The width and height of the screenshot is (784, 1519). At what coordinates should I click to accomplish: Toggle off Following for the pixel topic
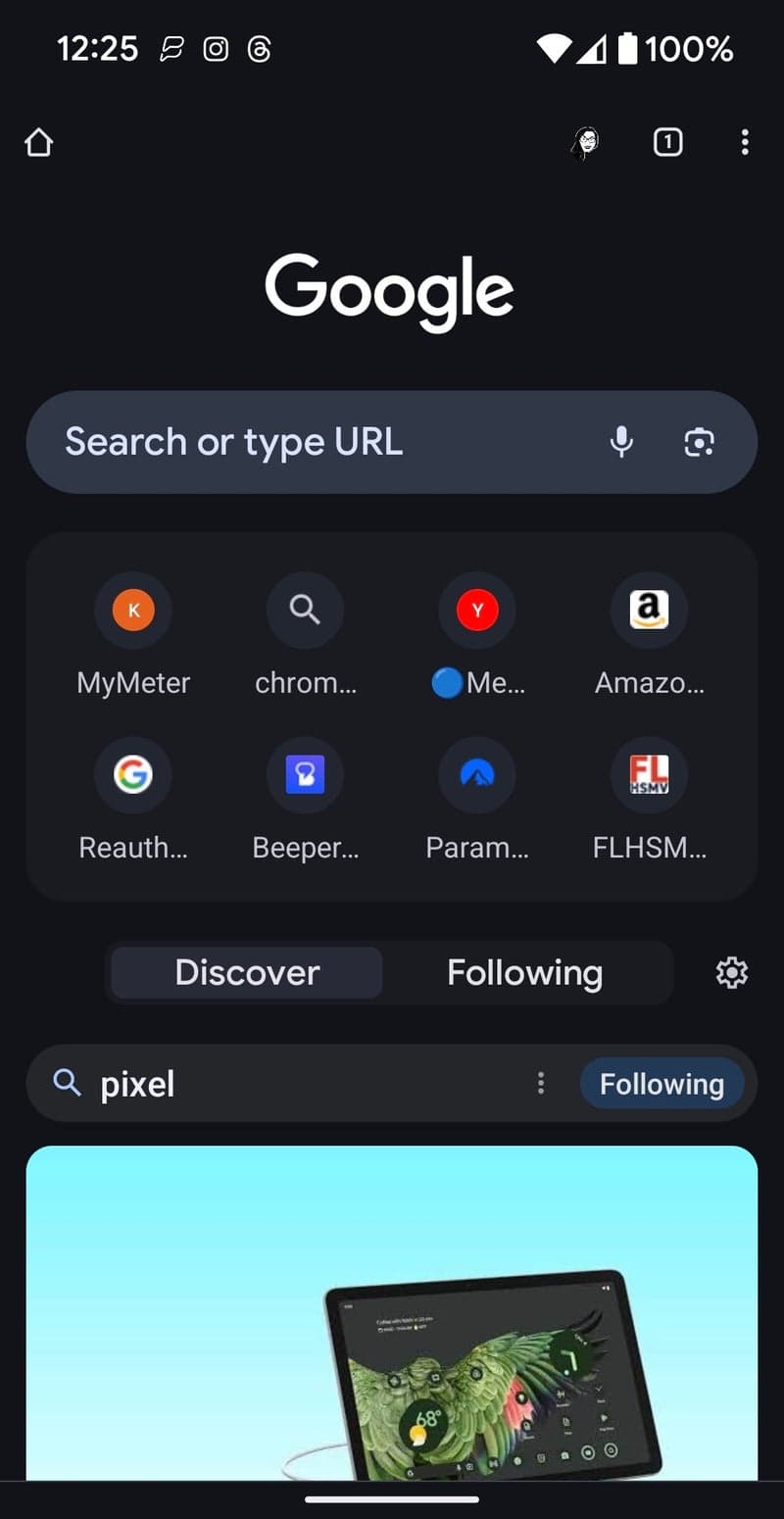[x=662, y=1084]
